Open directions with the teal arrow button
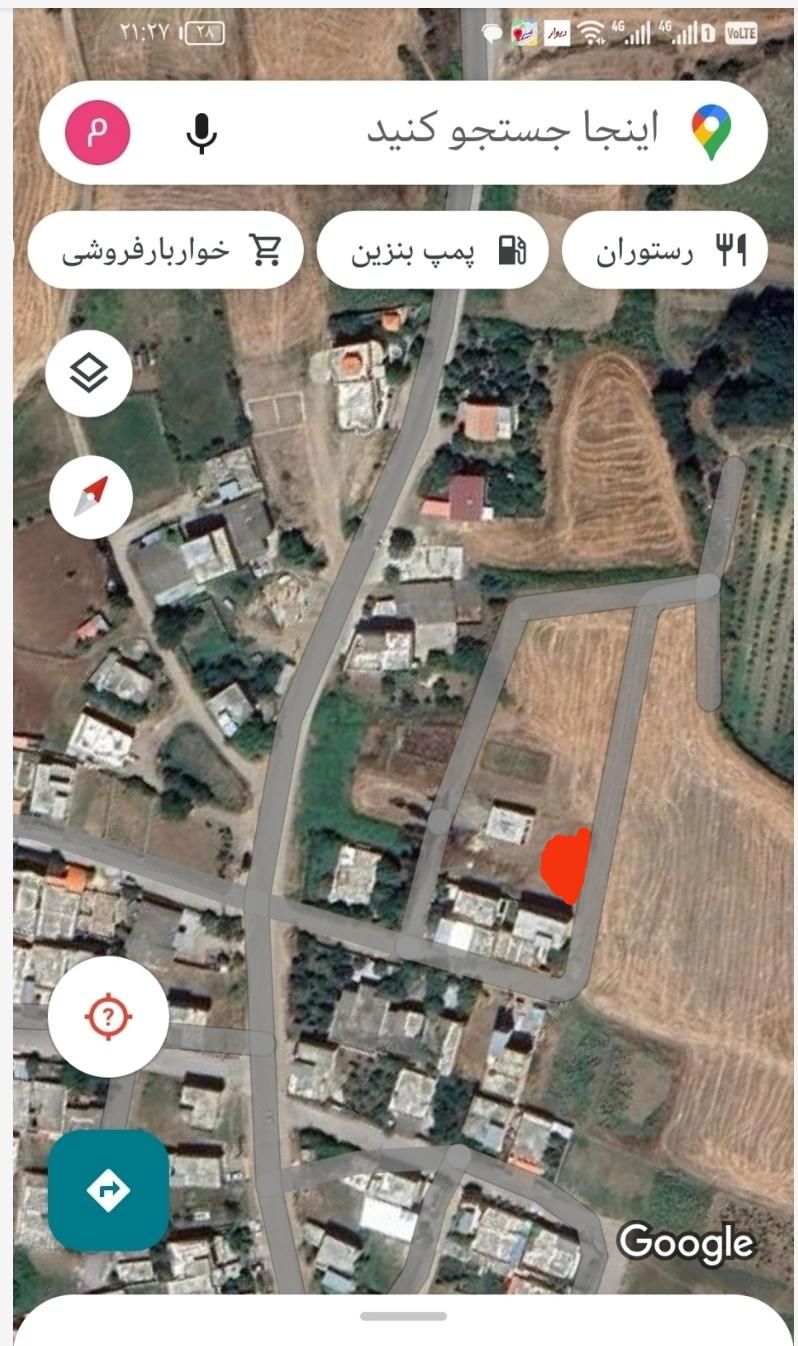Viewport: 798px width, 1346px height. 108,1191
